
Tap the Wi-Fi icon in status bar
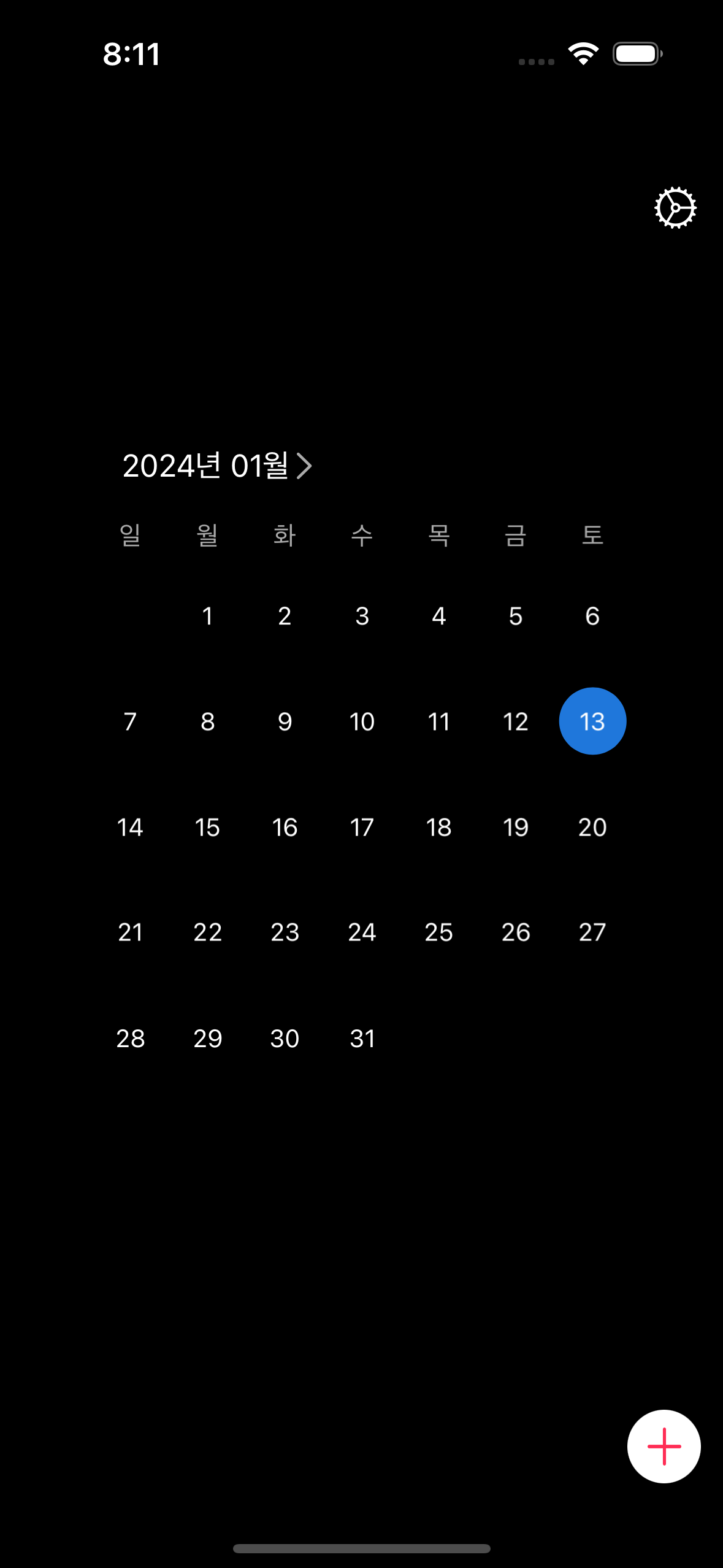pyautogui.click(x=583, y=54)
